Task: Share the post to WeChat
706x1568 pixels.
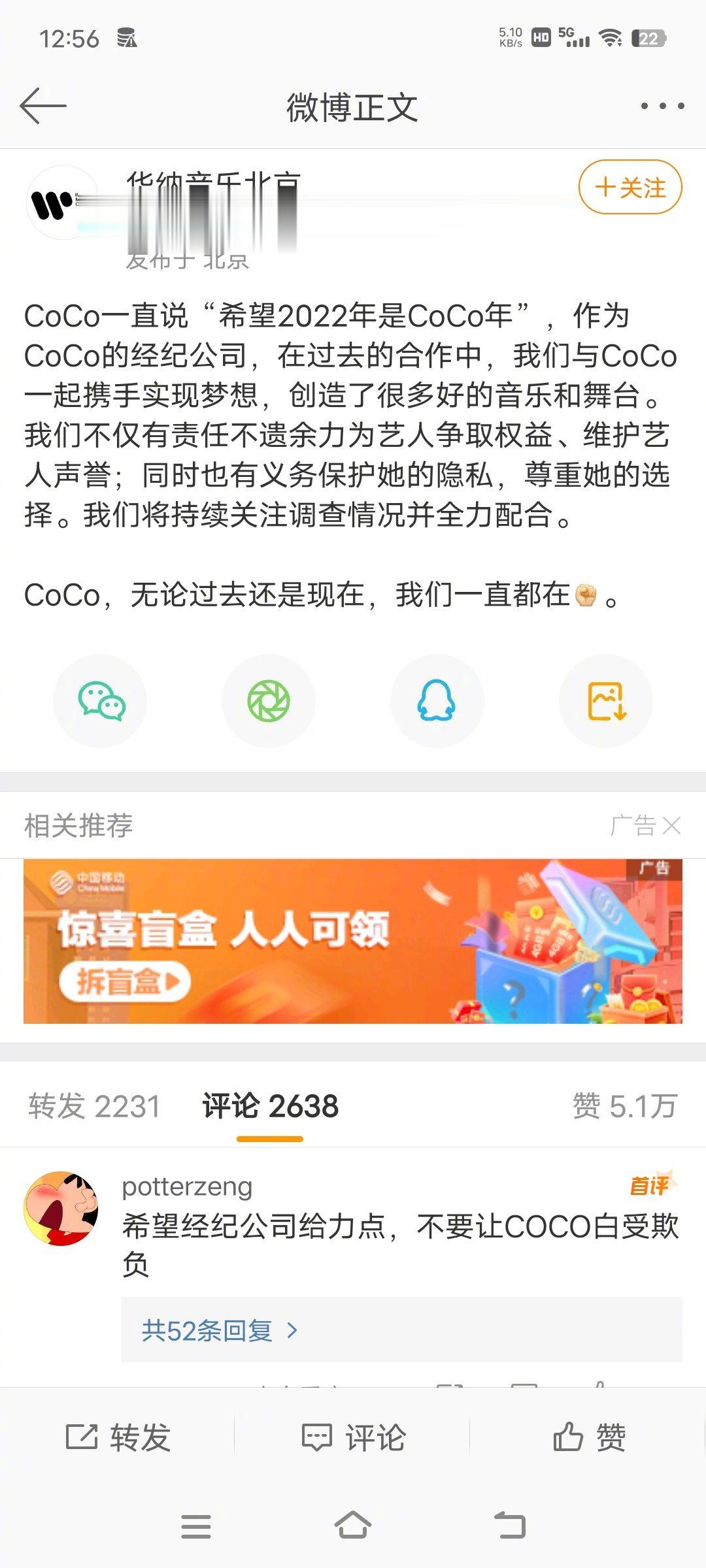Action: click(x=99, y=700)
